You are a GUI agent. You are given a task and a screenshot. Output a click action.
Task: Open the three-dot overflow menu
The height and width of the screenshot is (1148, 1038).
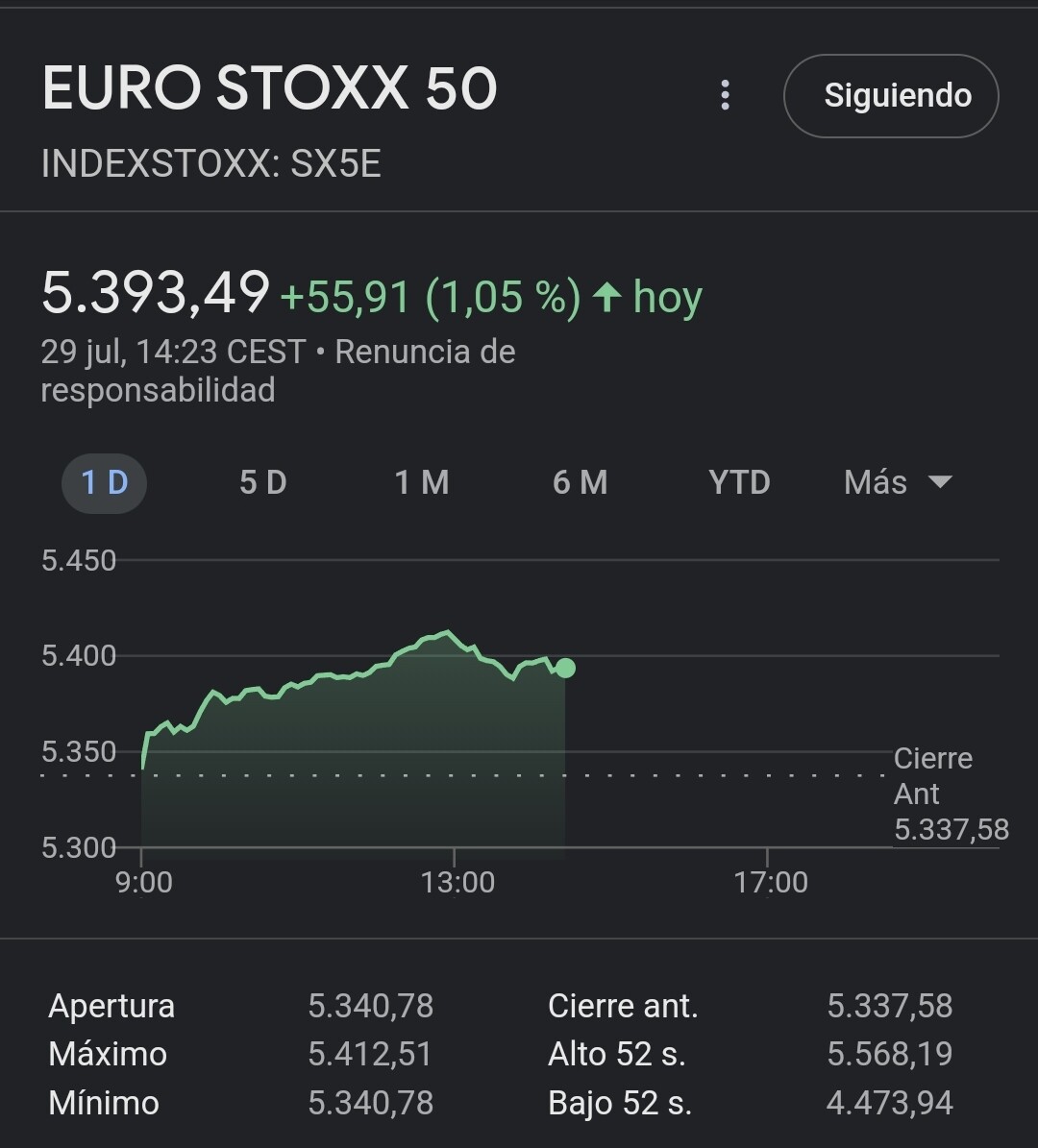pos(726,95)
